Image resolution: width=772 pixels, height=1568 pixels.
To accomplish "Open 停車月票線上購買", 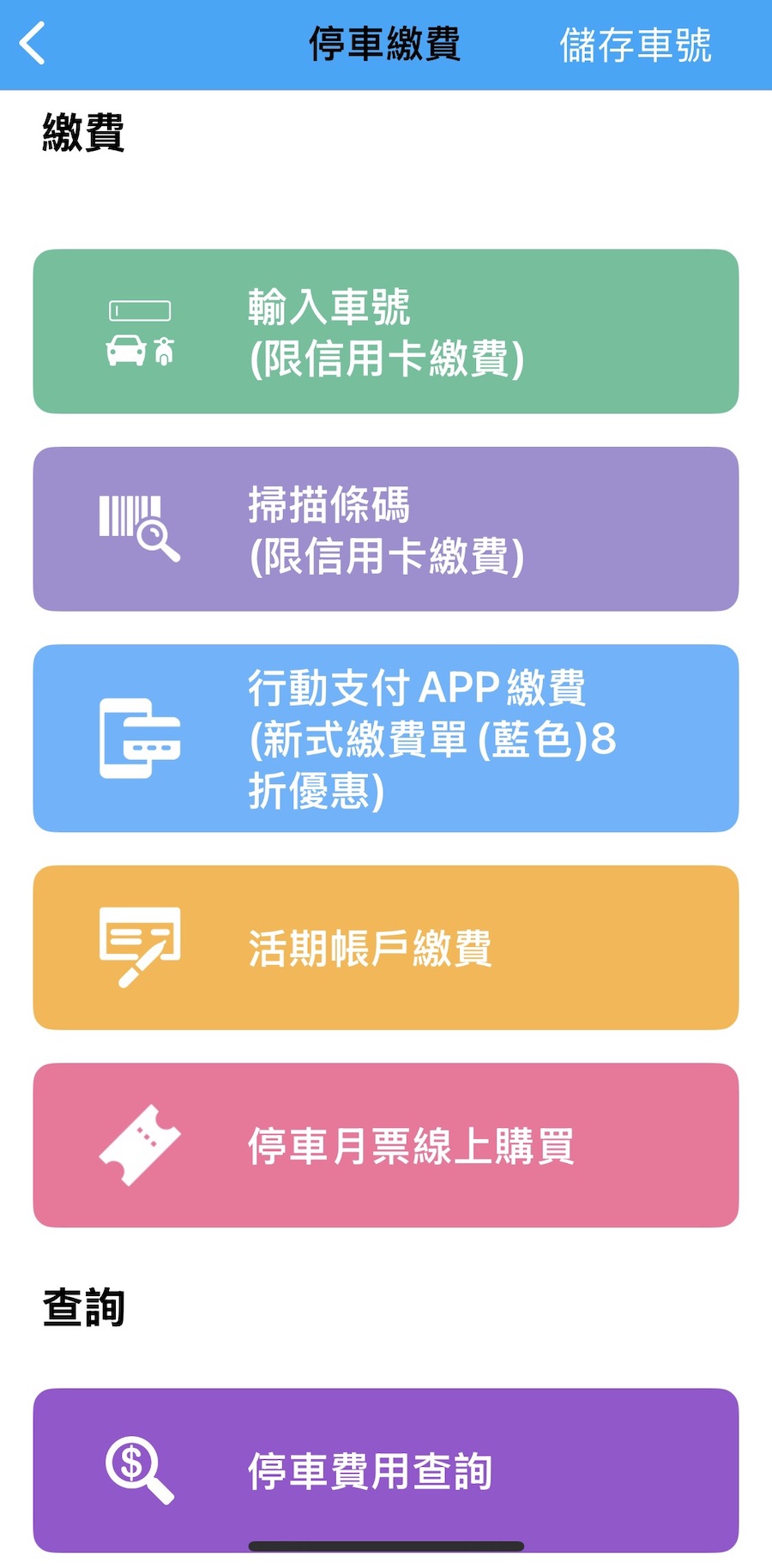I will [386, 1144].
